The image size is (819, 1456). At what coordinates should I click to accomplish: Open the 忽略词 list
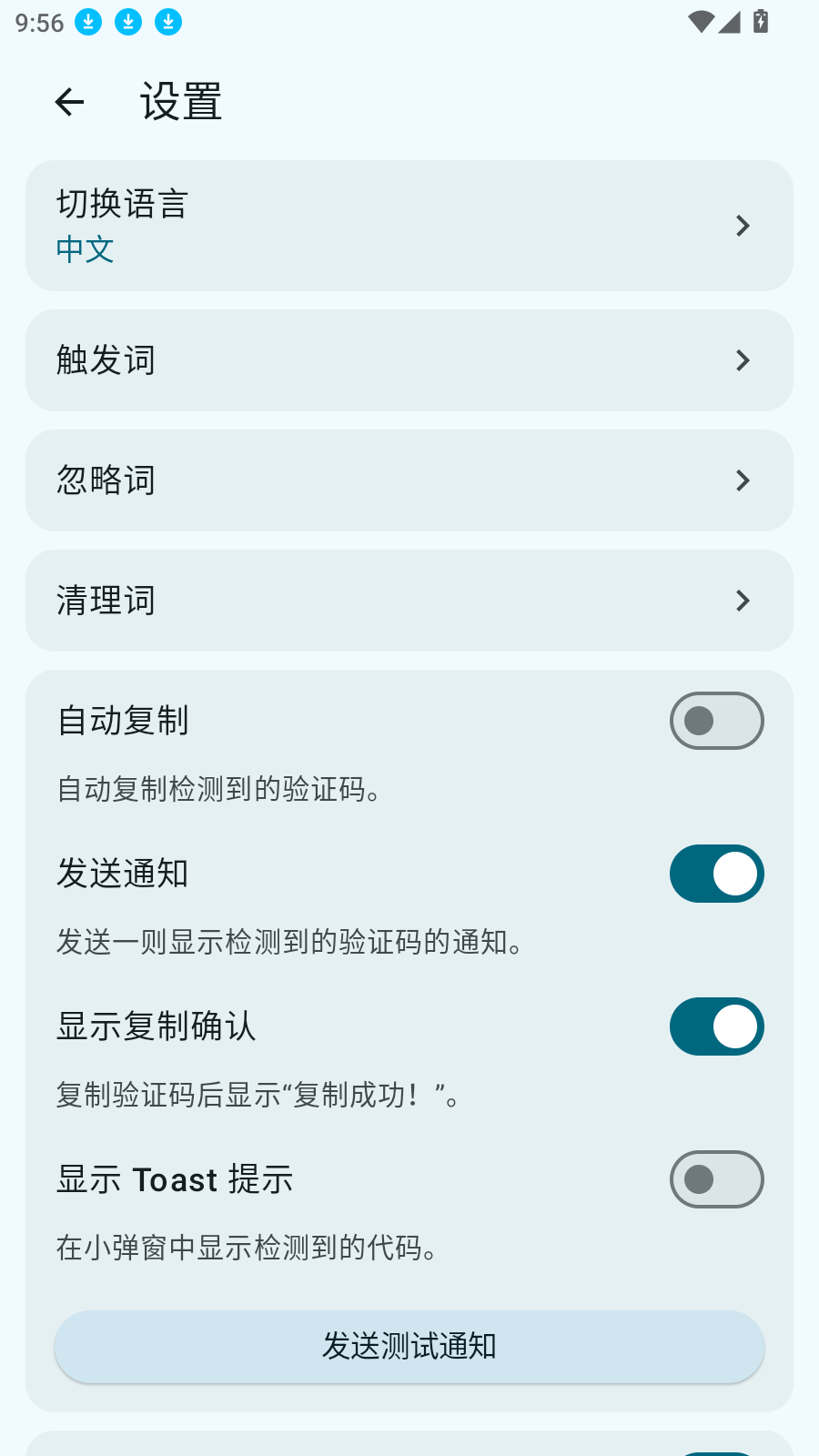409,480
